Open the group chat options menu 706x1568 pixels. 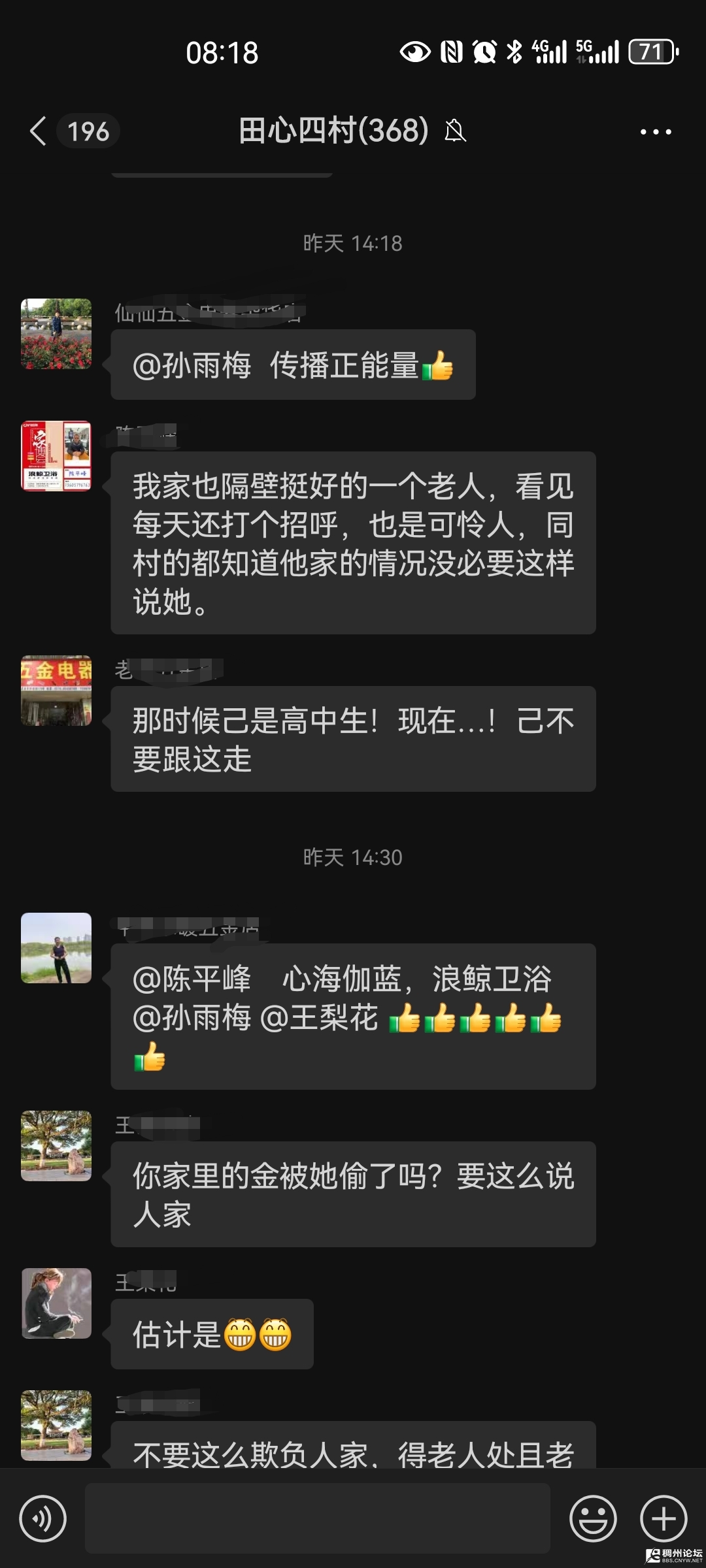tap(656, 131)
